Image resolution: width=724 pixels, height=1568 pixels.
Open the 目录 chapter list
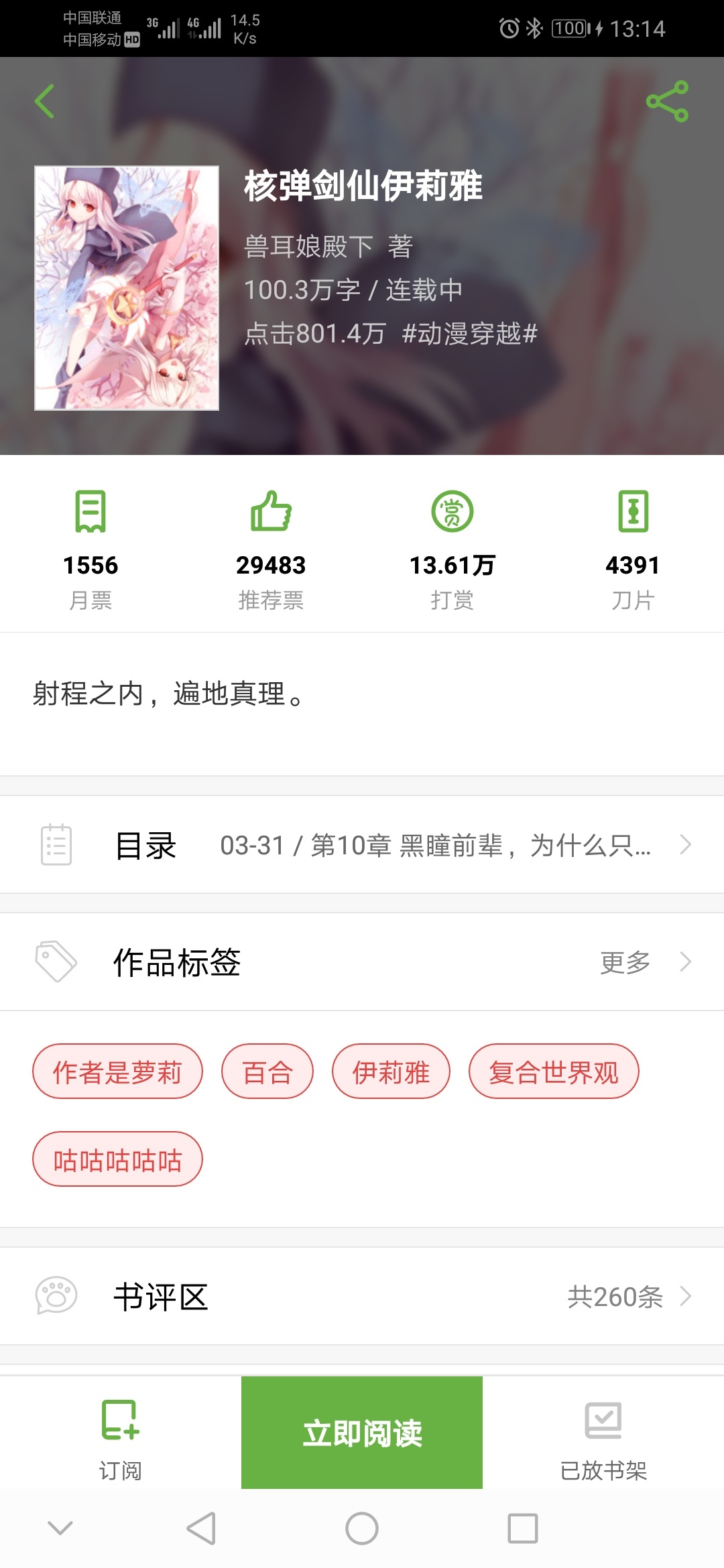tap(362, 845)
